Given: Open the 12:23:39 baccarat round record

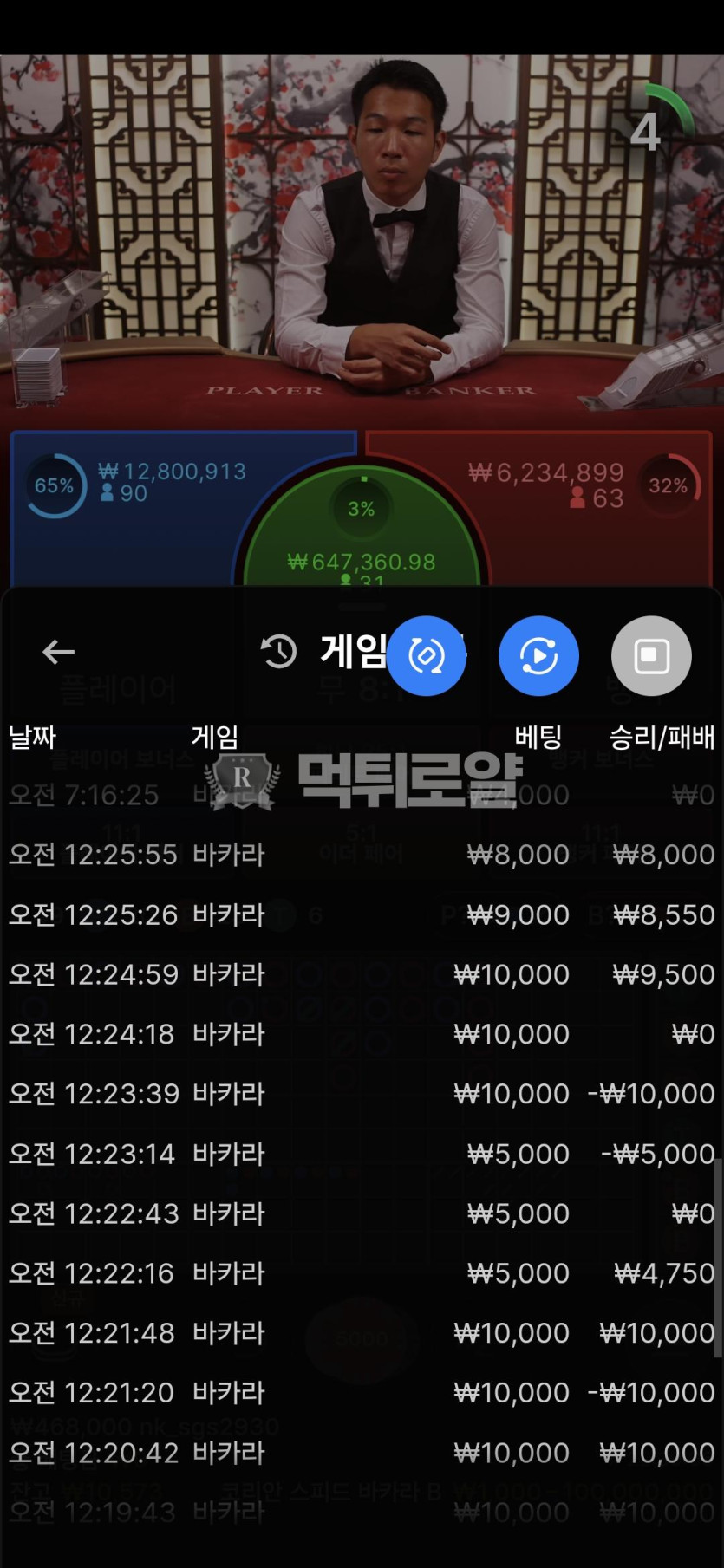Looking at the screenshot, I should (362, 1094).
